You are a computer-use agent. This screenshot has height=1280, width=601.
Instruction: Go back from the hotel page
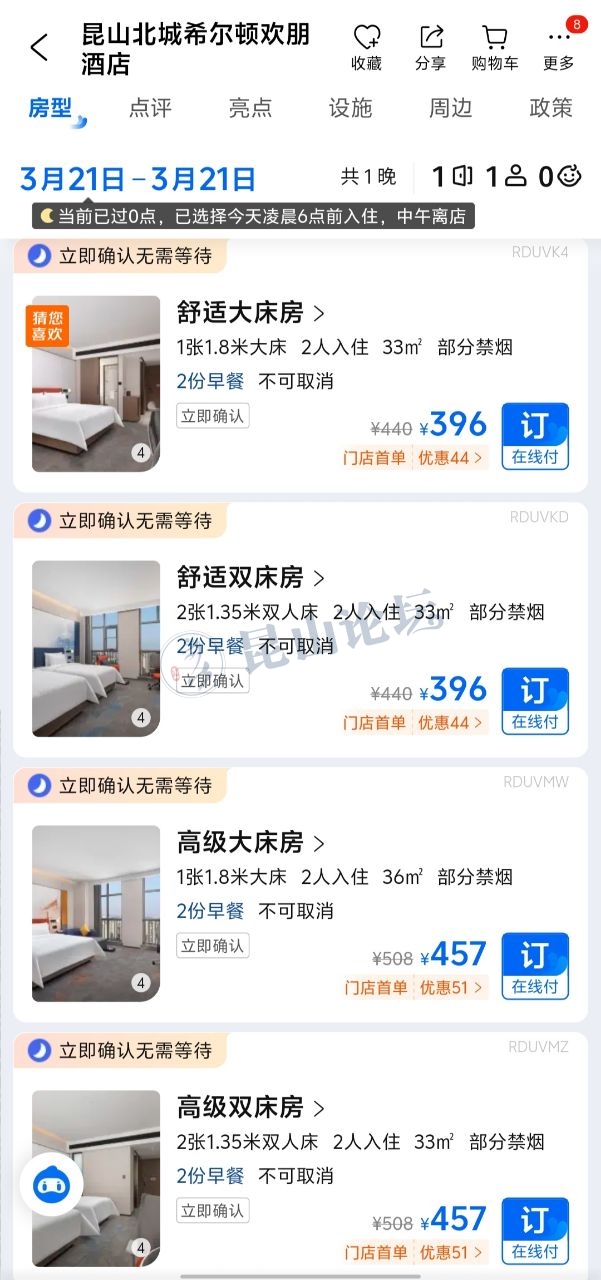tap(39, 47)
